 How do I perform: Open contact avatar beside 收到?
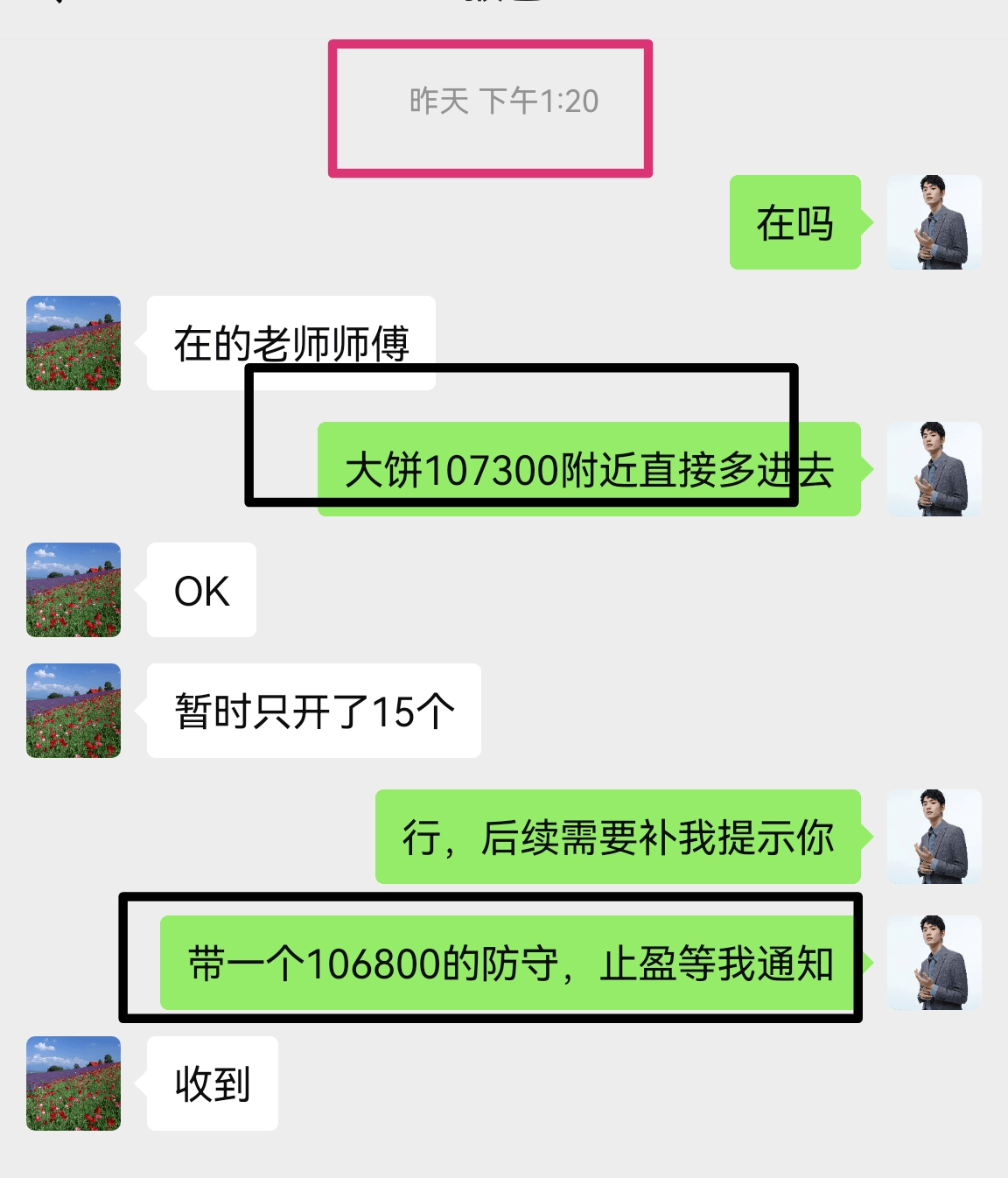coord(73,1083)
